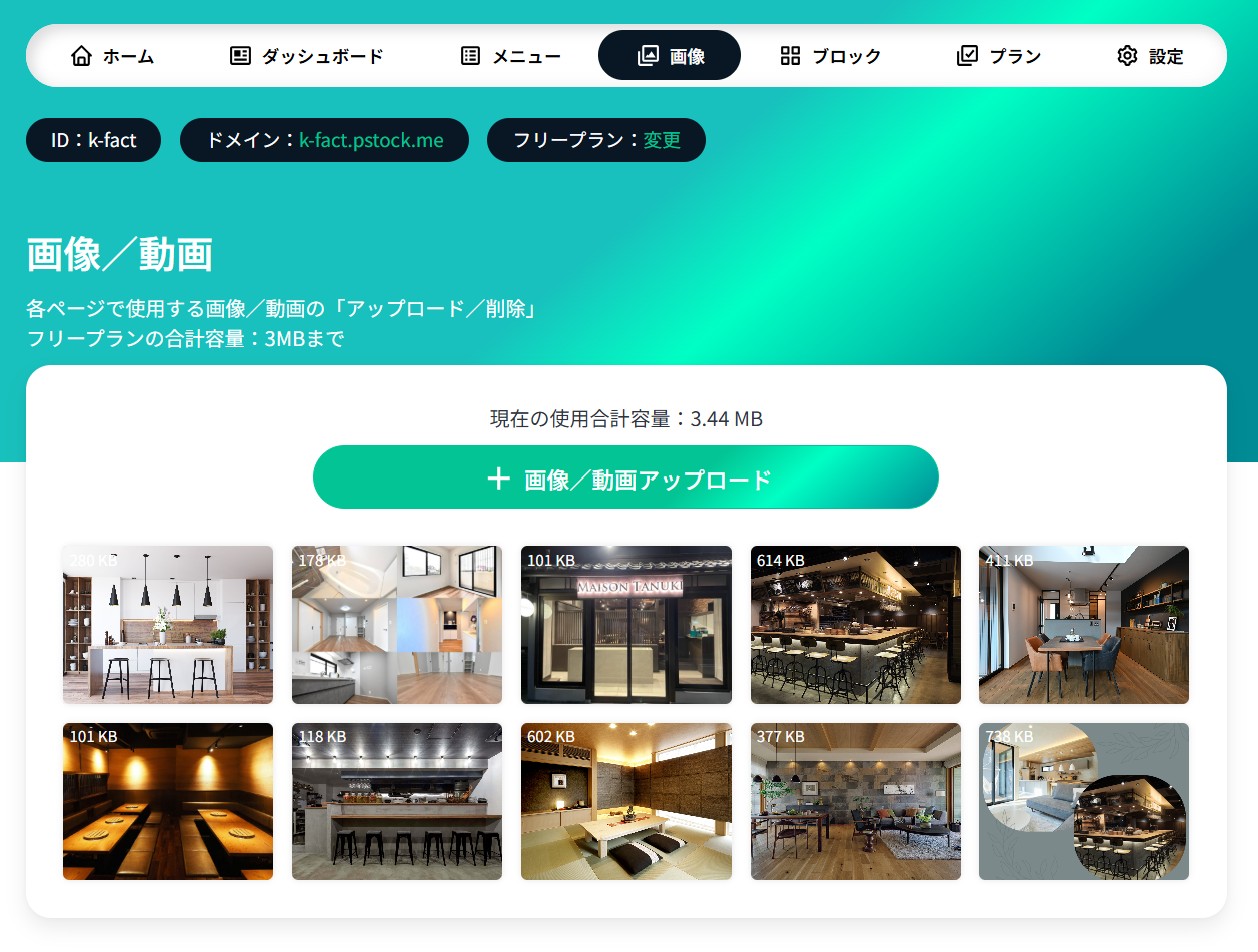Switch to the メニュー tab

tap(510, 56)
